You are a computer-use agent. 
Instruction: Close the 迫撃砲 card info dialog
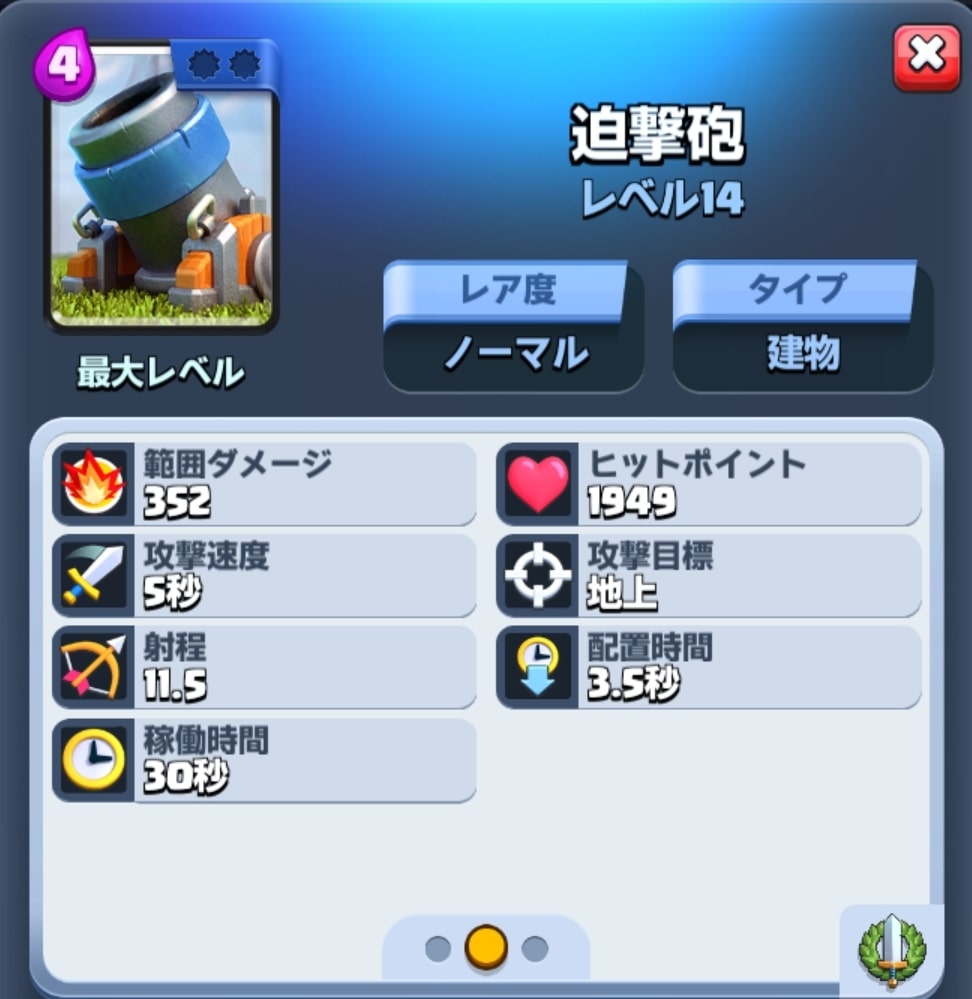point(926,58)
